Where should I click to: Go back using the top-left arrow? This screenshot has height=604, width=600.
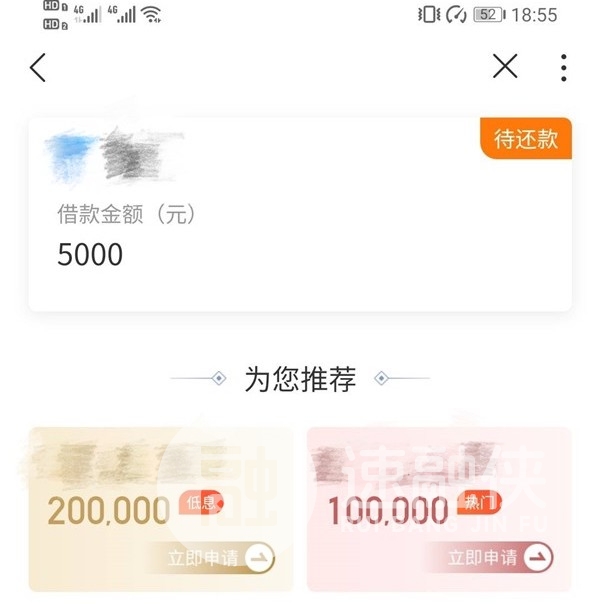coord(38,68)
